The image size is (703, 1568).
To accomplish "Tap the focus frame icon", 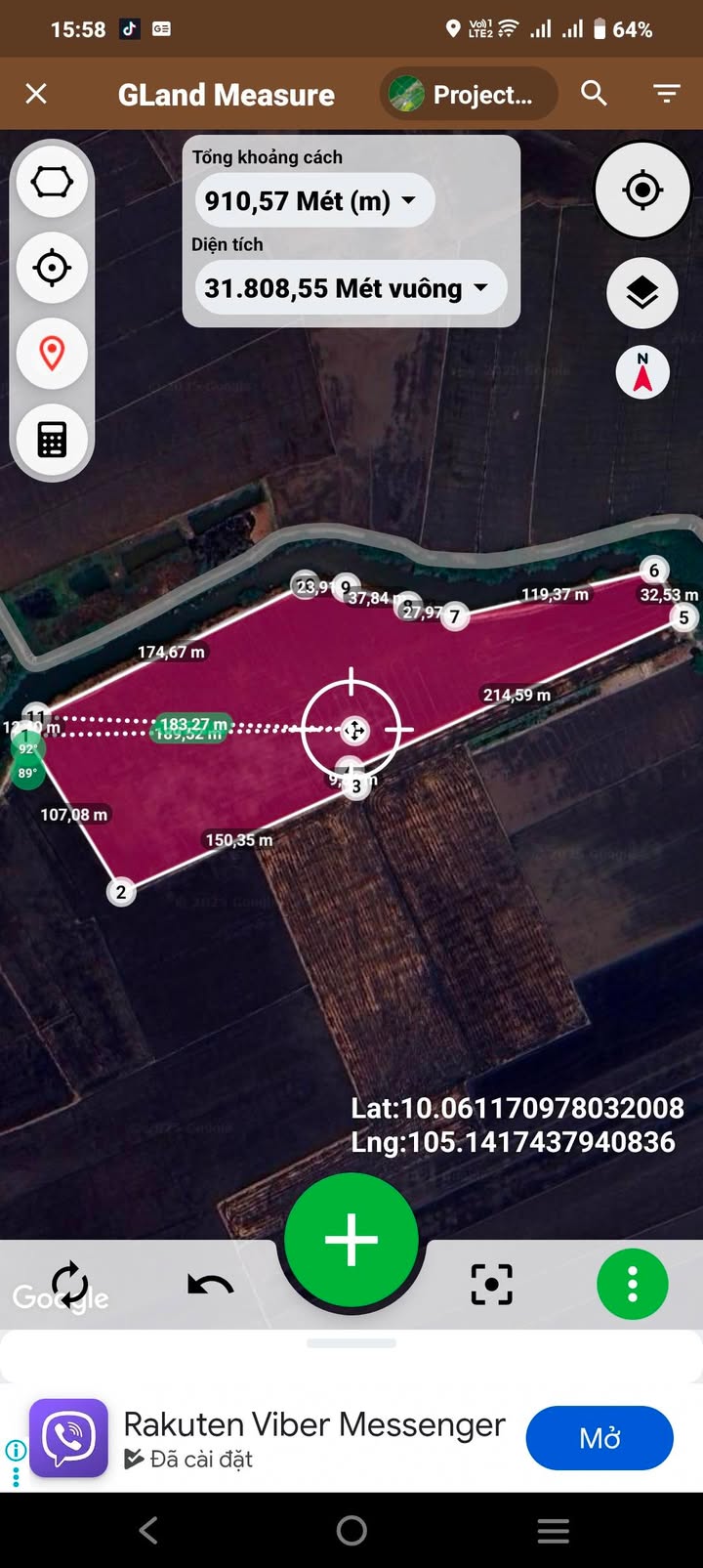I will (x=491, y=1284).
